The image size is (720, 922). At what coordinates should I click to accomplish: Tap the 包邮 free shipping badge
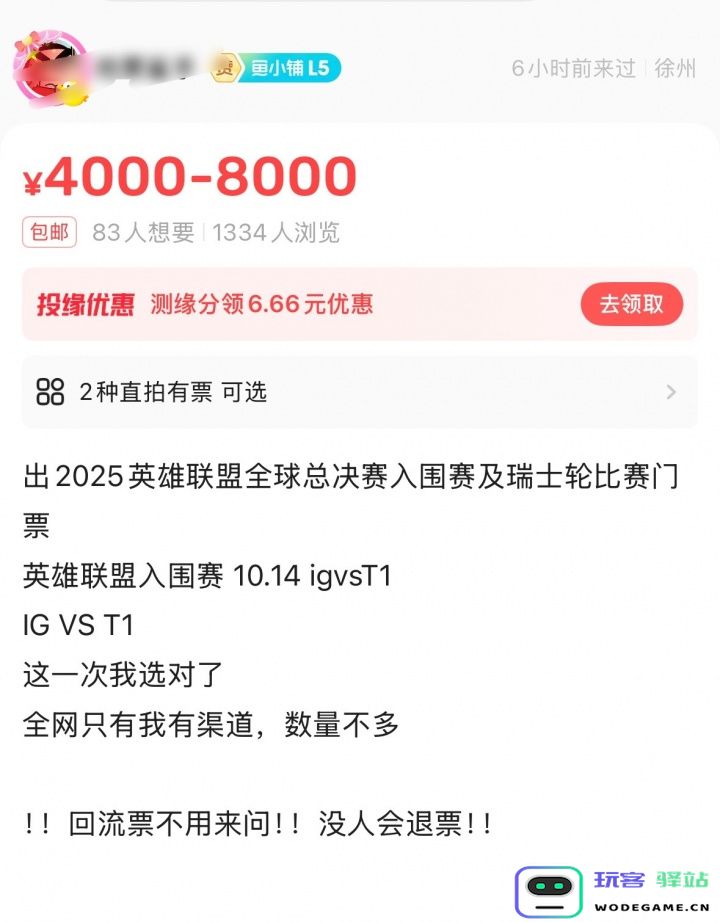coord(48,232)
